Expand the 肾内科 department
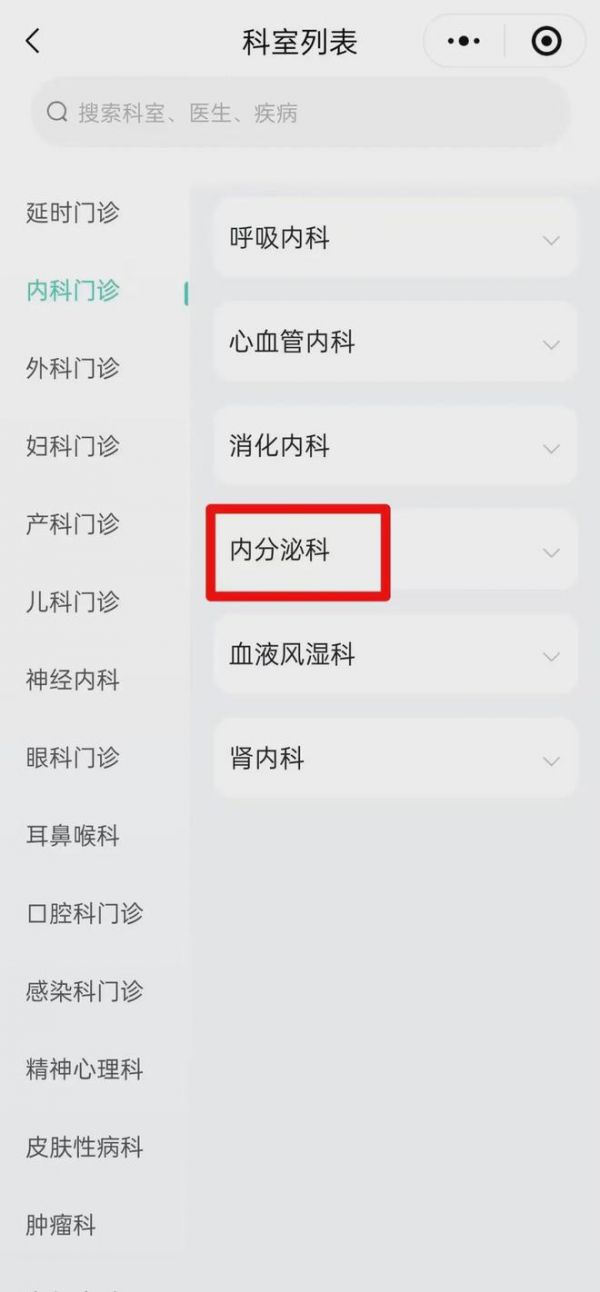Screen dimensions: 600x1292 (395, 759)
